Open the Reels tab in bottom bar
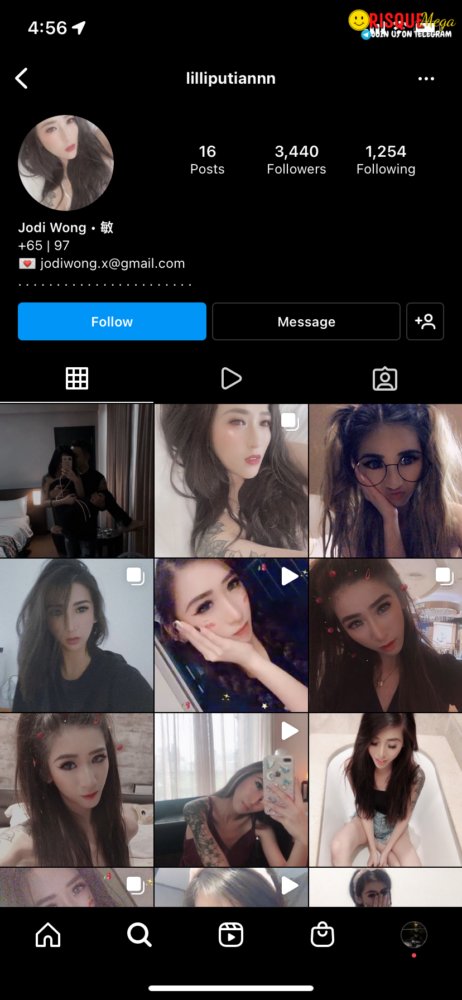 pyautogui.click(x=231, y=936)
